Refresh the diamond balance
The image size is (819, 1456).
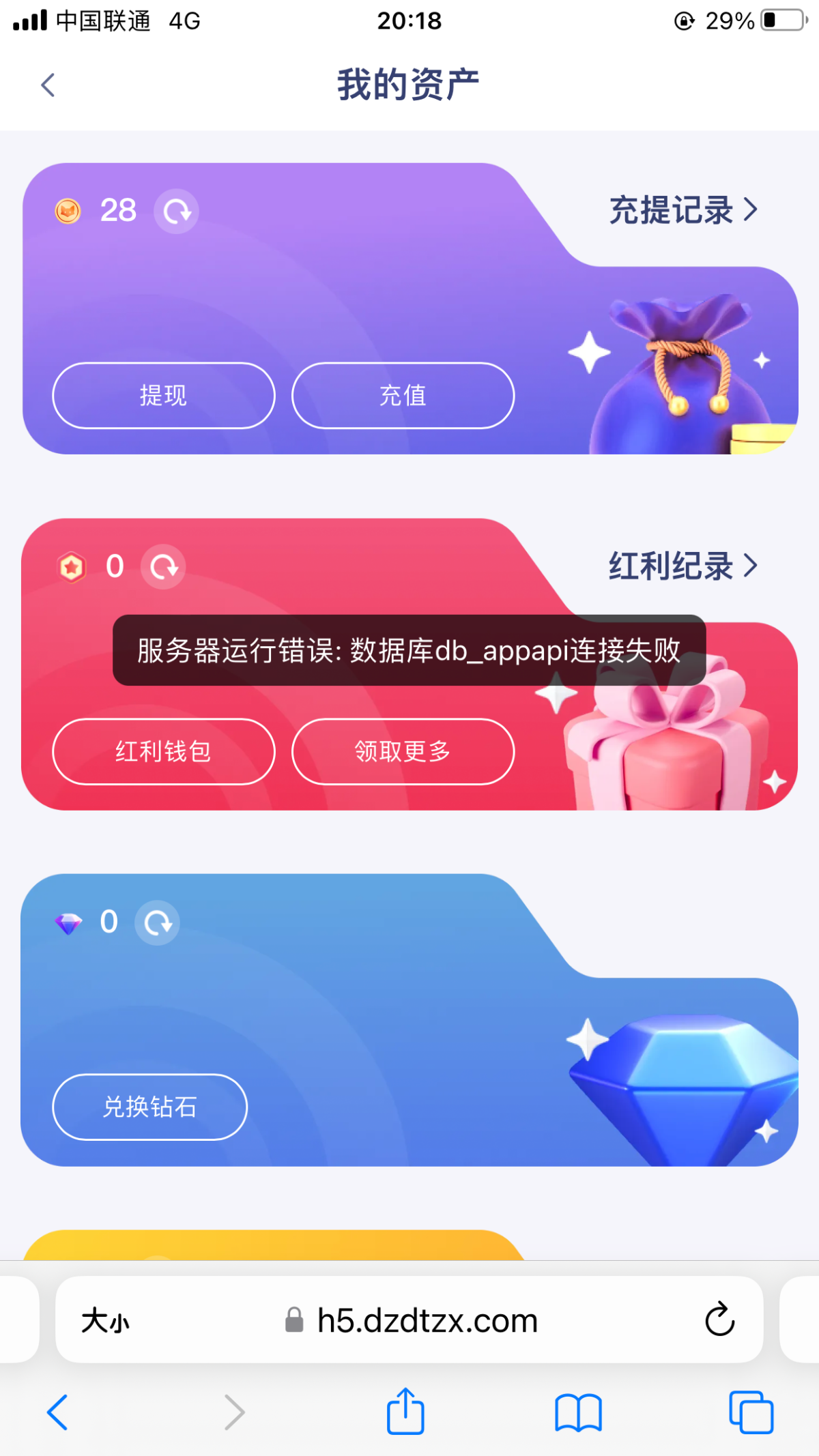click(158, 923)
